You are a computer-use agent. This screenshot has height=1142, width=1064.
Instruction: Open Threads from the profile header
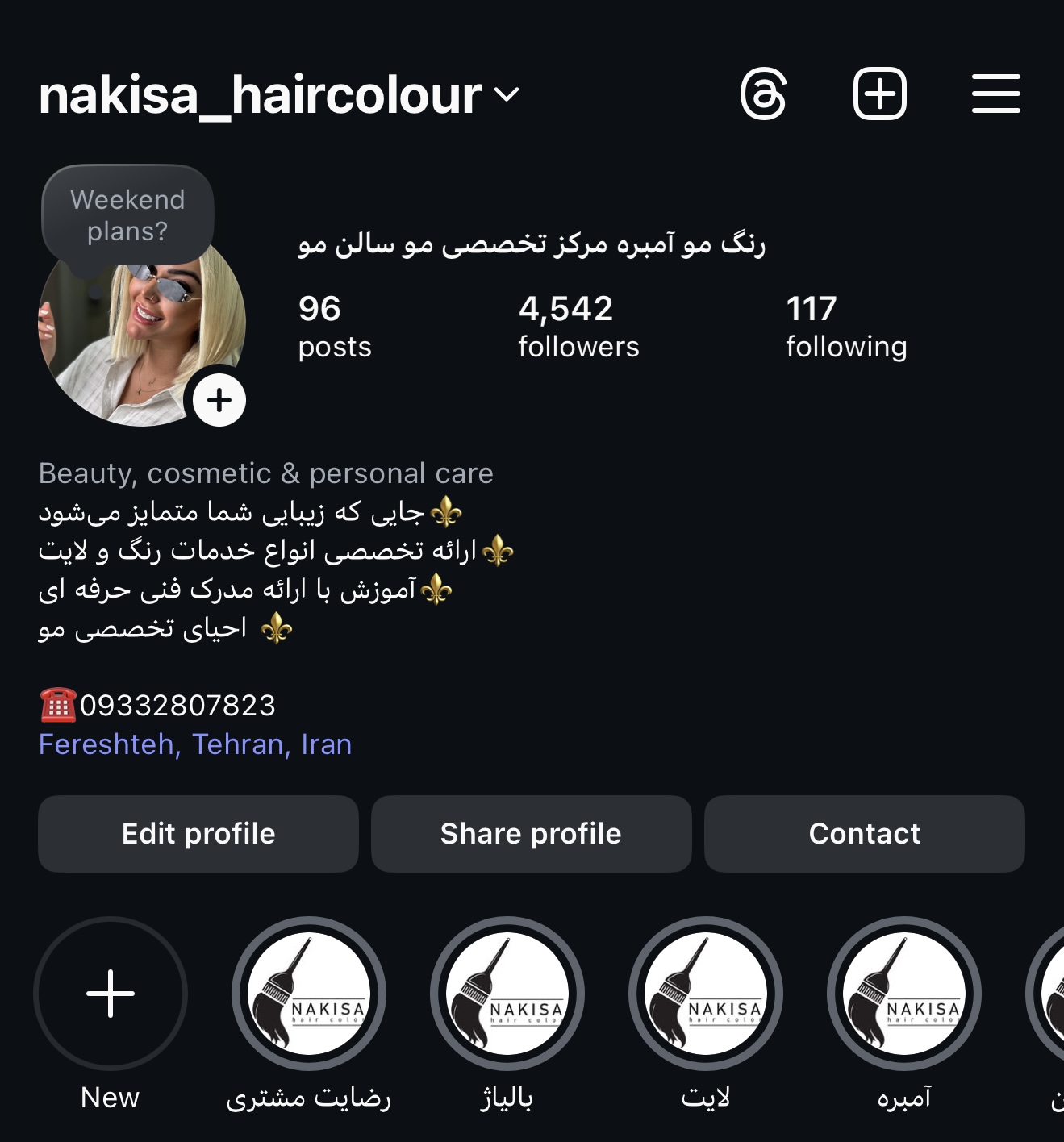point(763,94)
